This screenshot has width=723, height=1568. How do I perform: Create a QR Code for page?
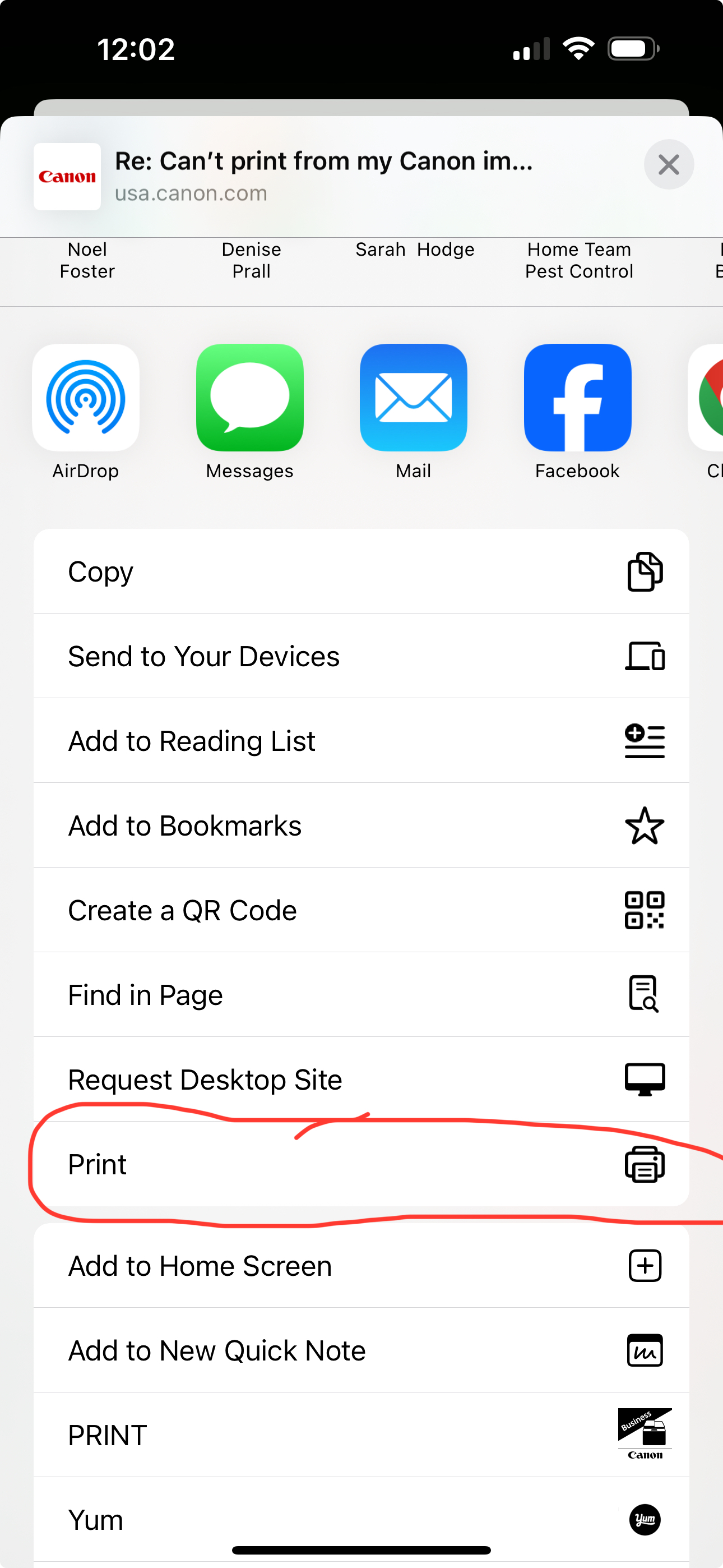tap(361, 910)
